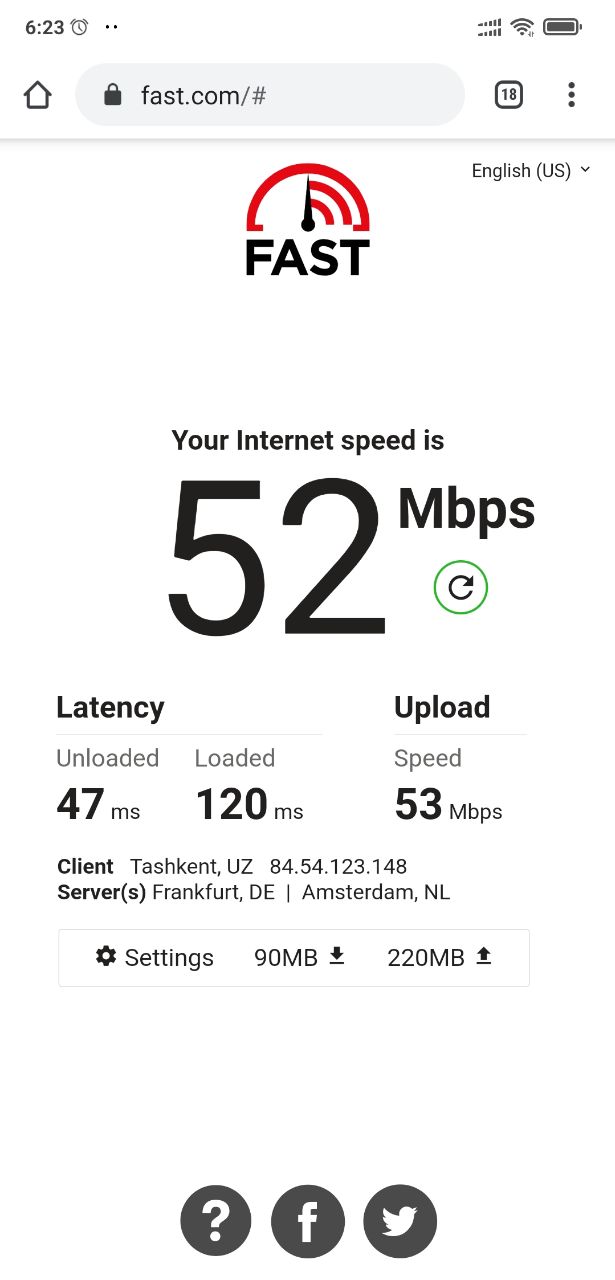The height and width of the screenshot is (1280, 615).
Task: Tap the fast.com address bar
Action: tap(270, 95)
